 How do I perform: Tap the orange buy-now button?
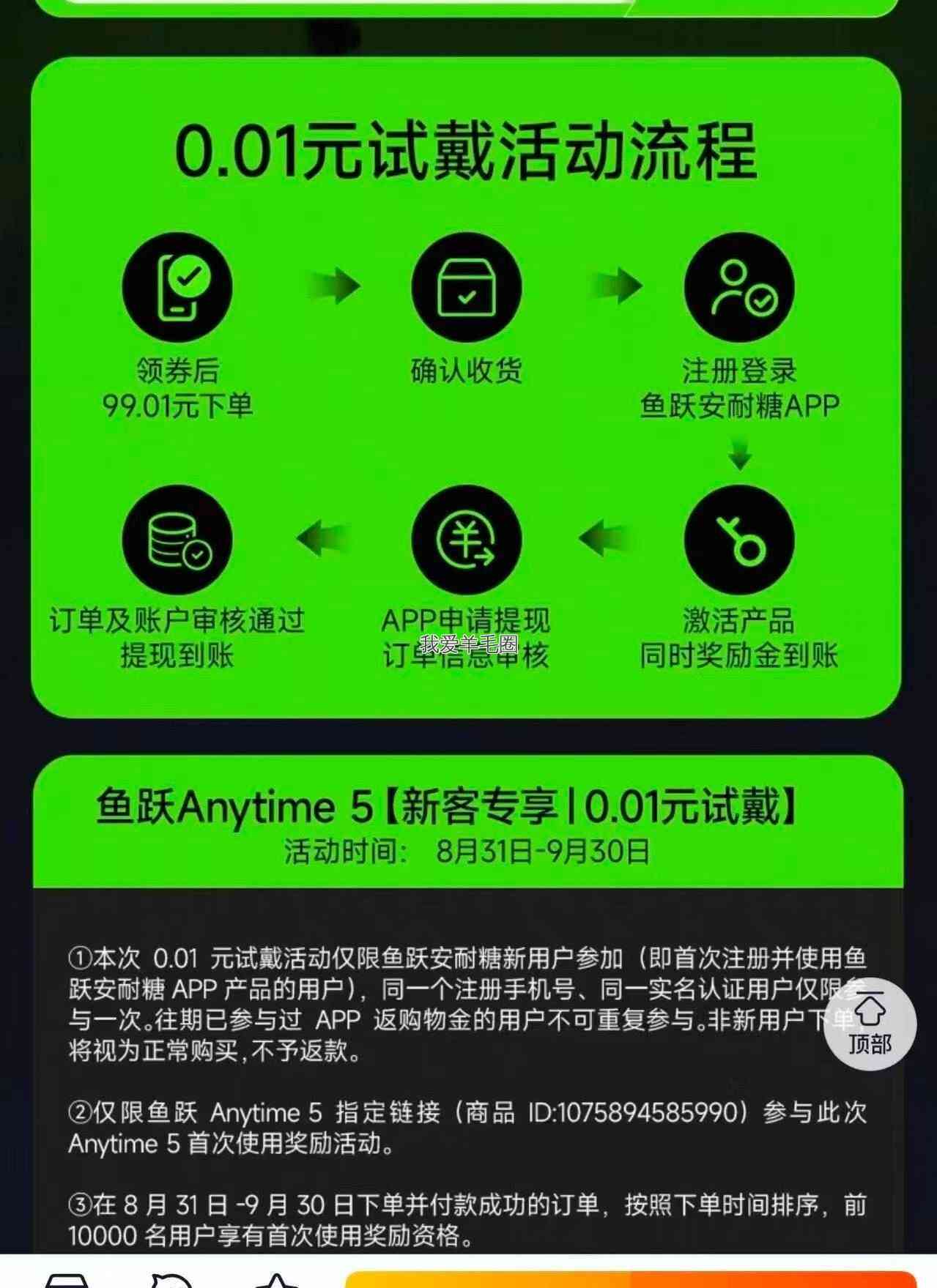774,1279
